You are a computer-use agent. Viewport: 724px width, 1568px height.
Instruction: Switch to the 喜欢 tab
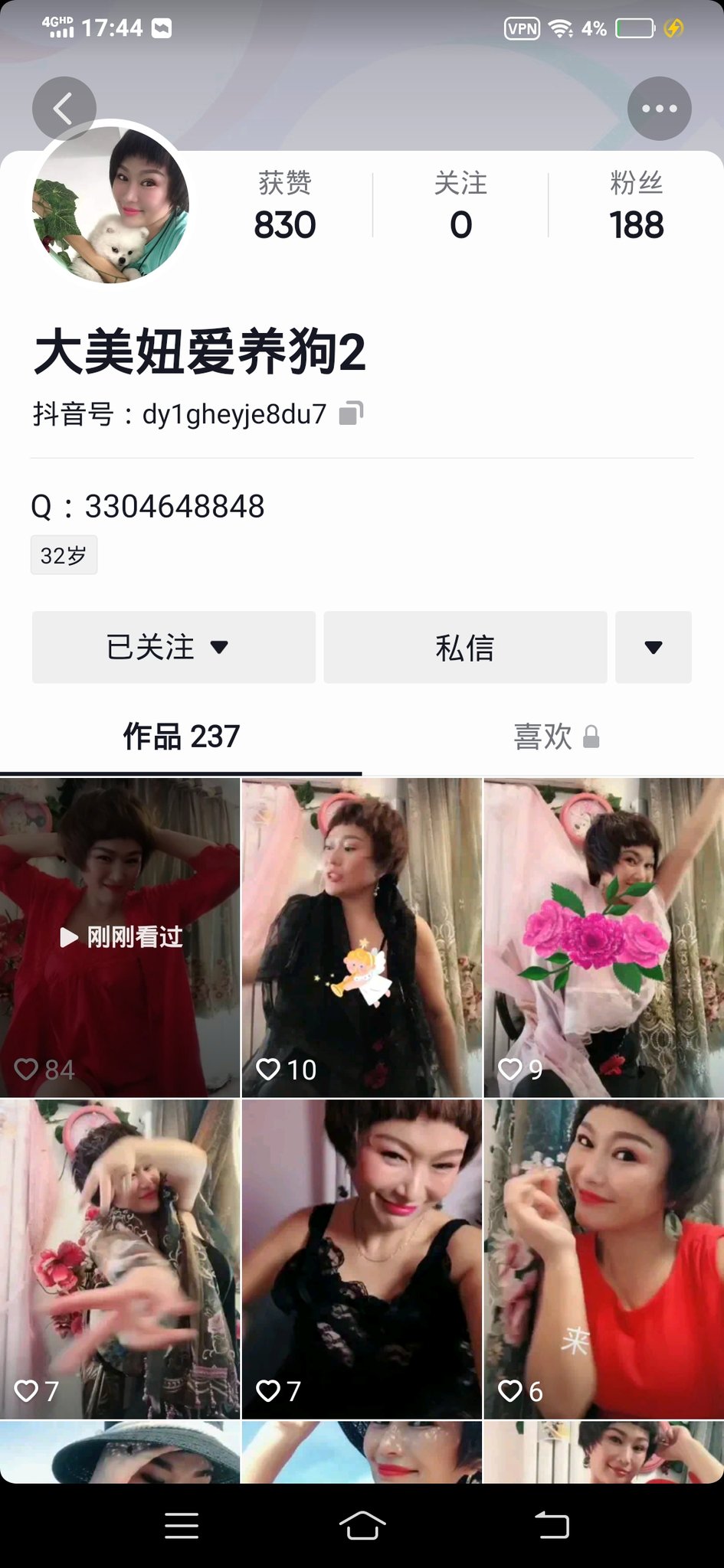(x=555, y=737)
